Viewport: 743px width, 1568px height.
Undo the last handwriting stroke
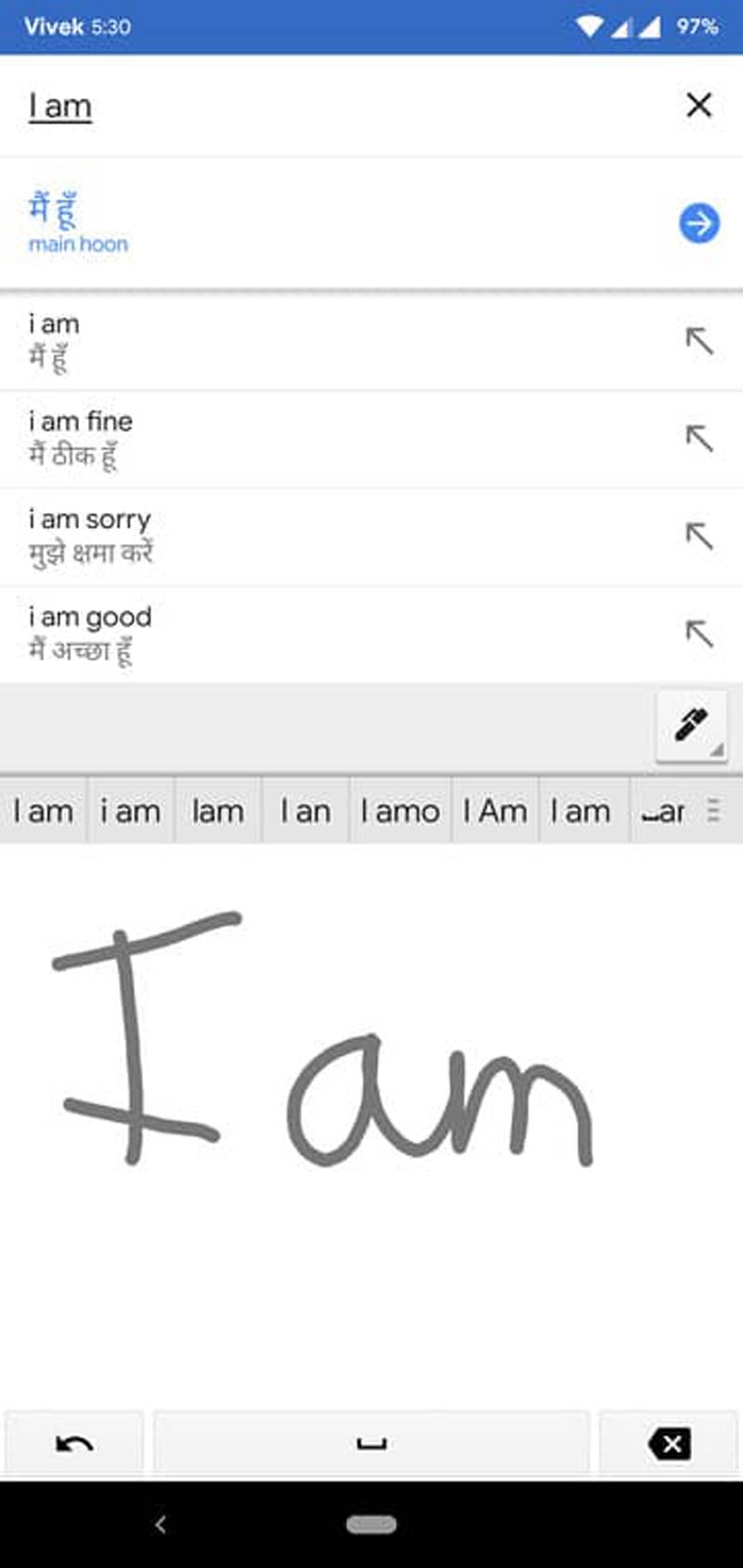pos(74,1444)
